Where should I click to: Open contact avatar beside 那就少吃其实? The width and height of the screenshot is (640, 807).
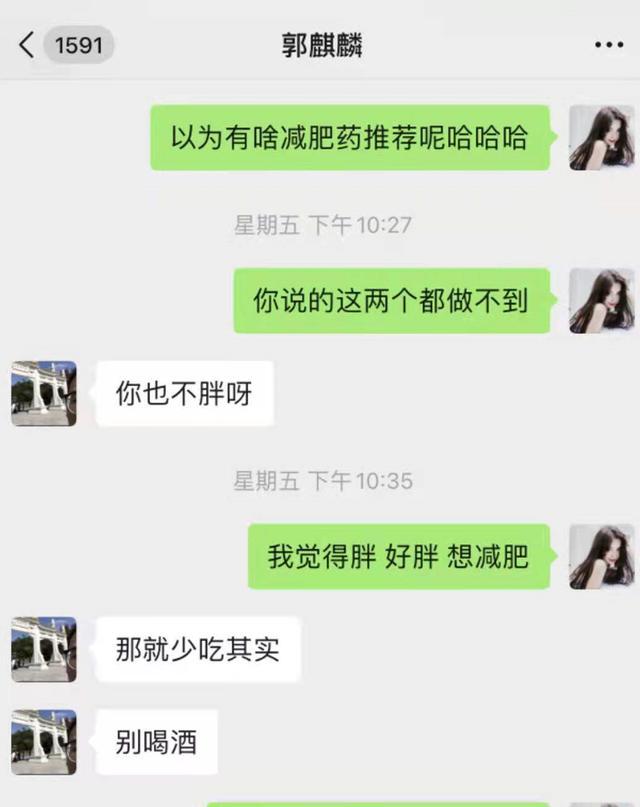pos(44,649)
